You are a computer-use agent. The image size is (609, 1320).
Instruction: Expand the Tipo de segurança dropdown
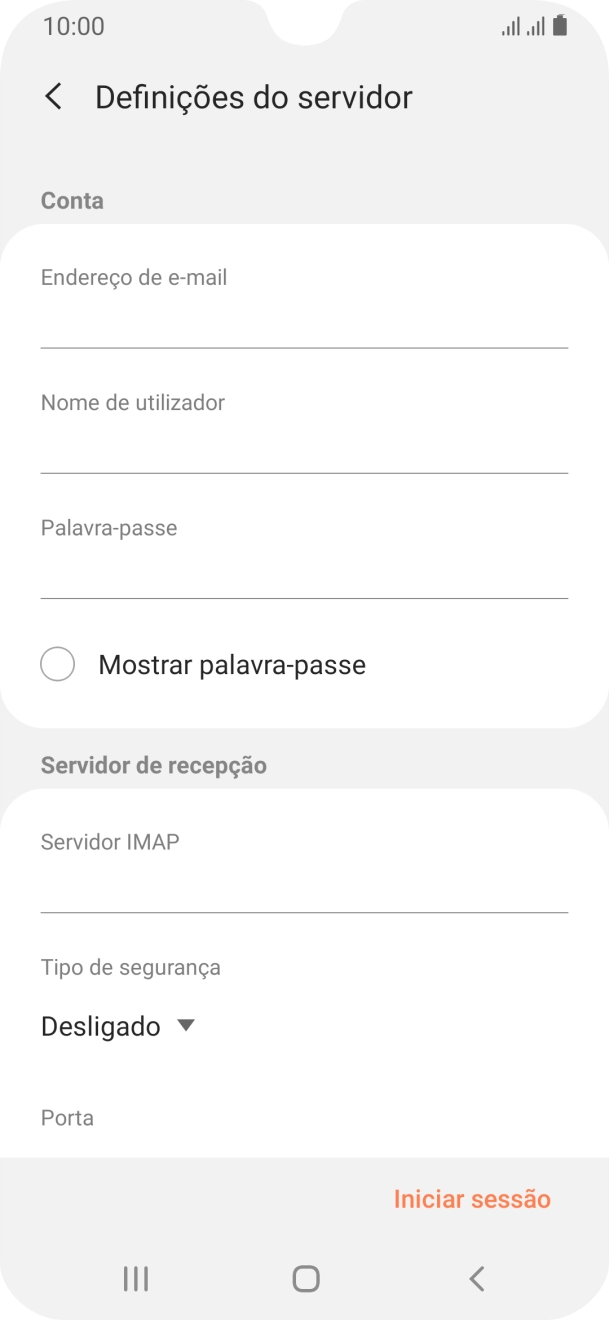(x=118, y=1026)
